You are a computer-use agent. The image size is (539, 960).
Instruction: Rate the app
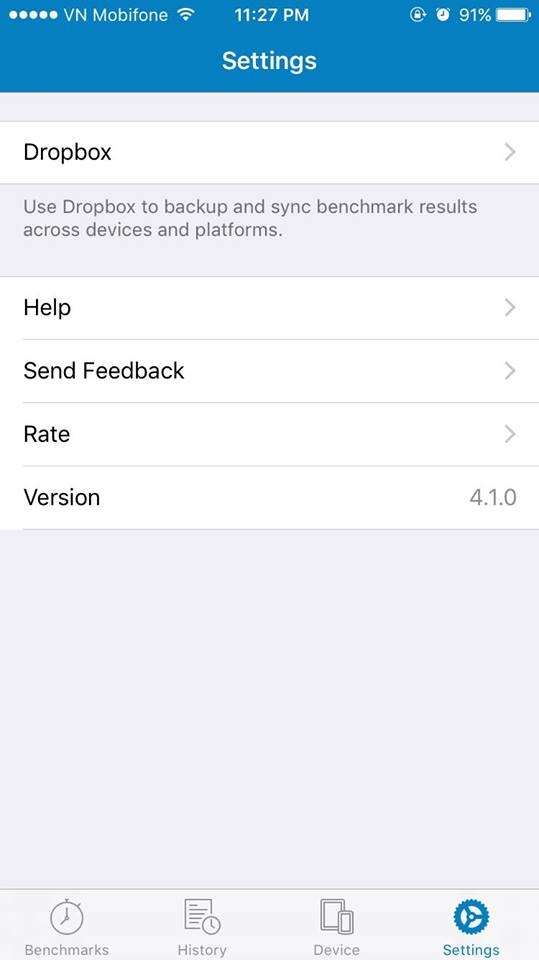coord(270,434)
